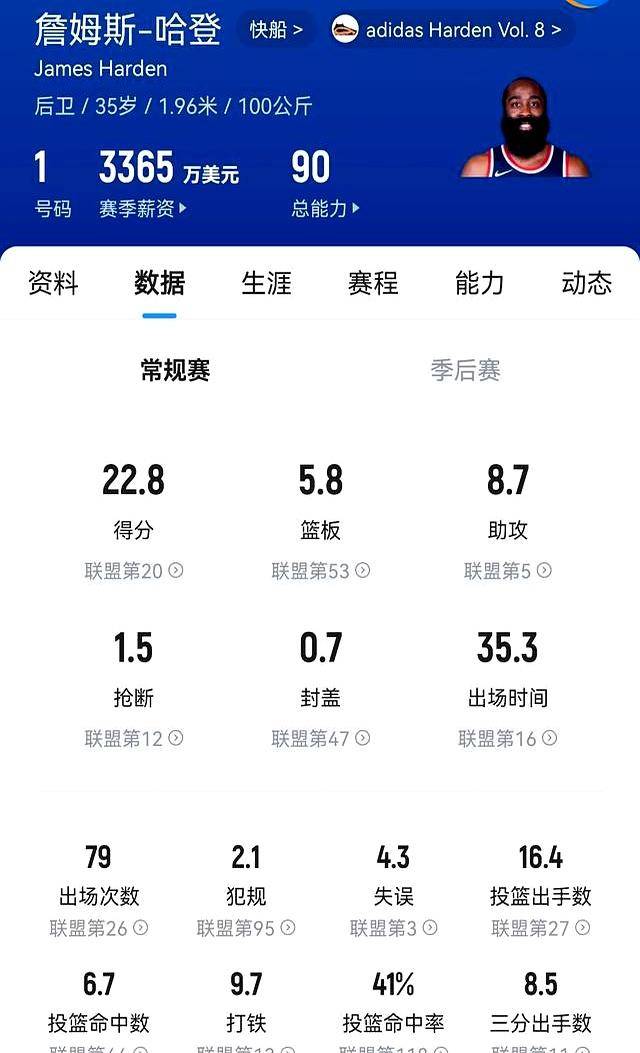Go to the 生涯 tab
Image resolution: width=640 pixels, height=1053 pixels.
pos(266,283)
